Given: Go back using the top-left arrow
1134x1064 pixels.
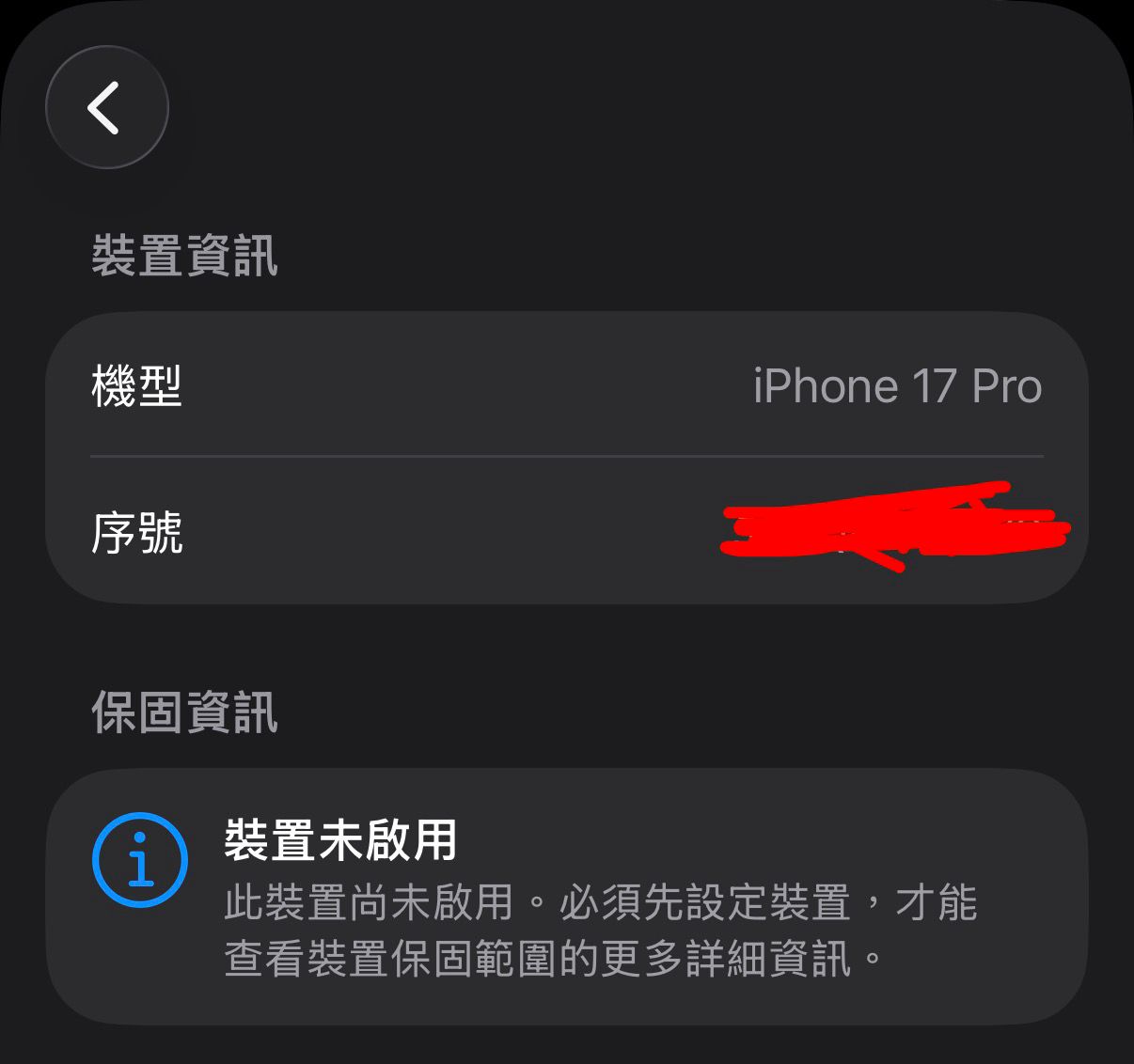Looking at the screenshot, I should tap(106, 107).
